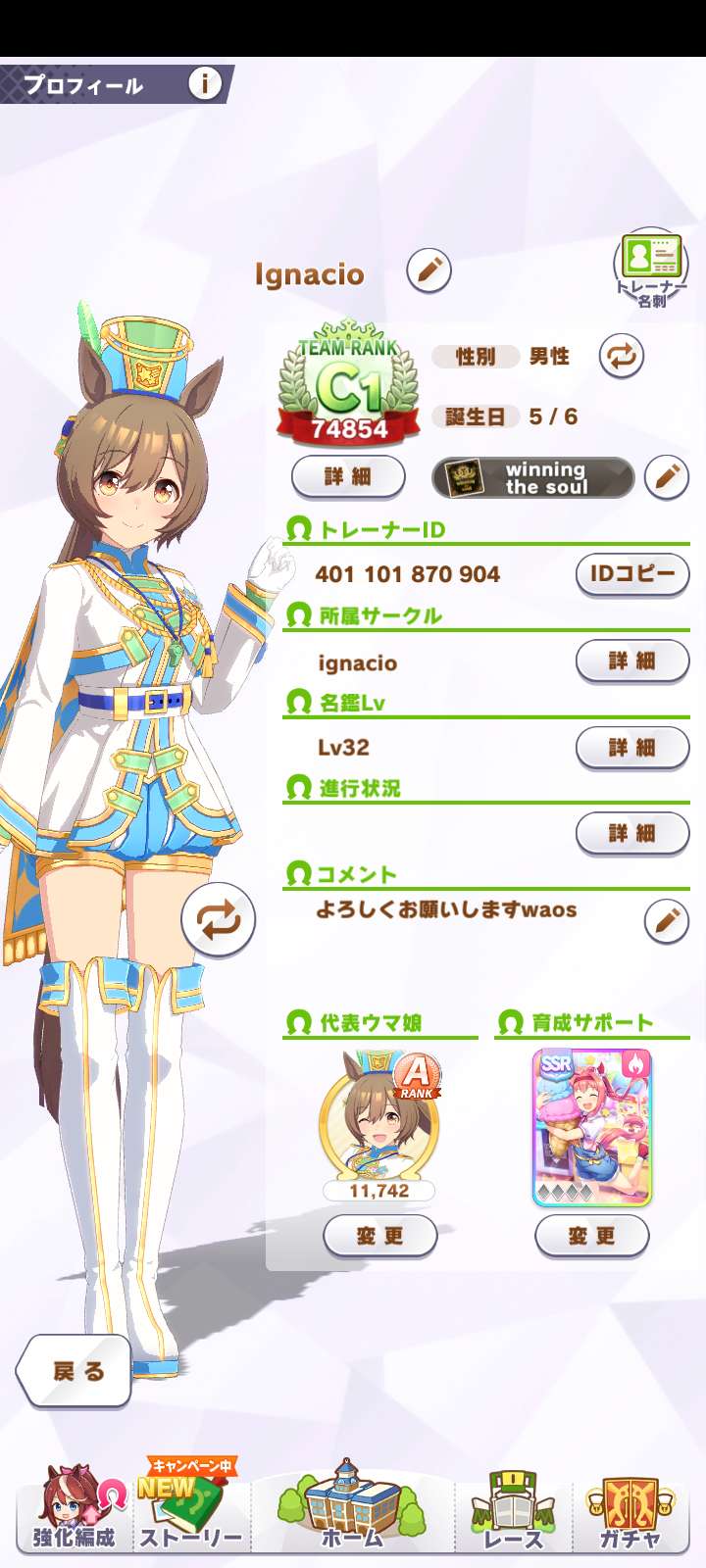
Task: Change the 育成サポート support card
Action: [x=591, y=1236]
